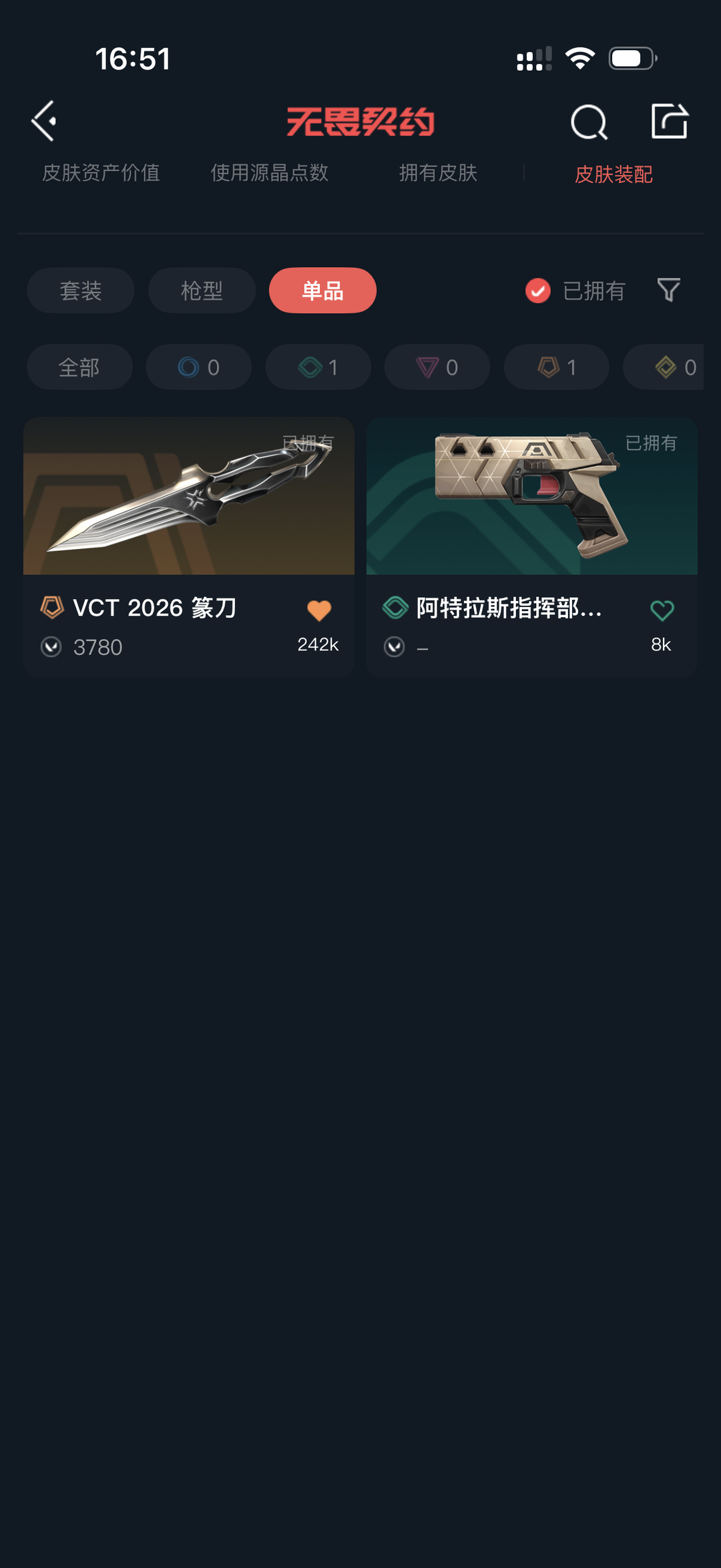Filter by the blue circle tier
Viewport: 721px width, 1568px height.
(198, 367)
